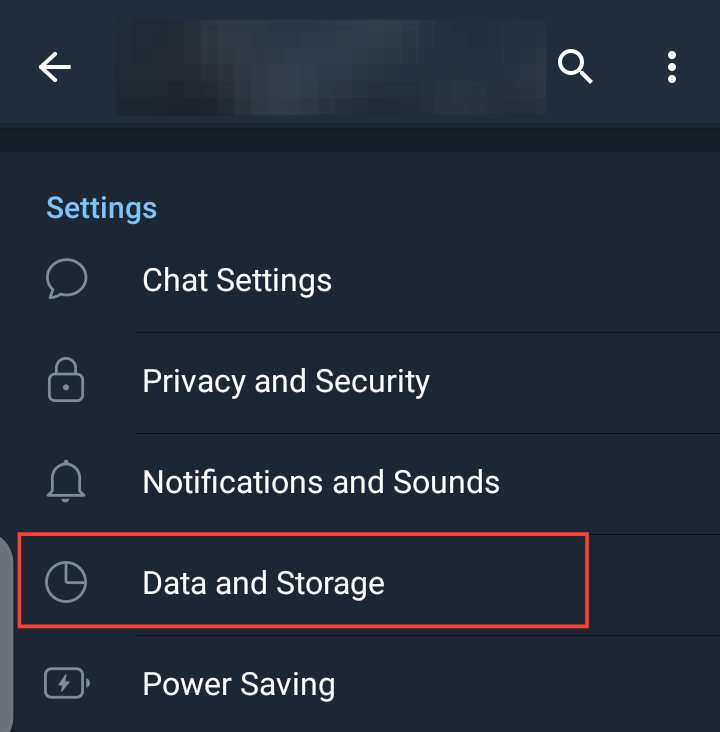The image size is (720, 732).
Task: Open search with the magnifier icon
Action: pyautogui.click(x=575, y=66)
